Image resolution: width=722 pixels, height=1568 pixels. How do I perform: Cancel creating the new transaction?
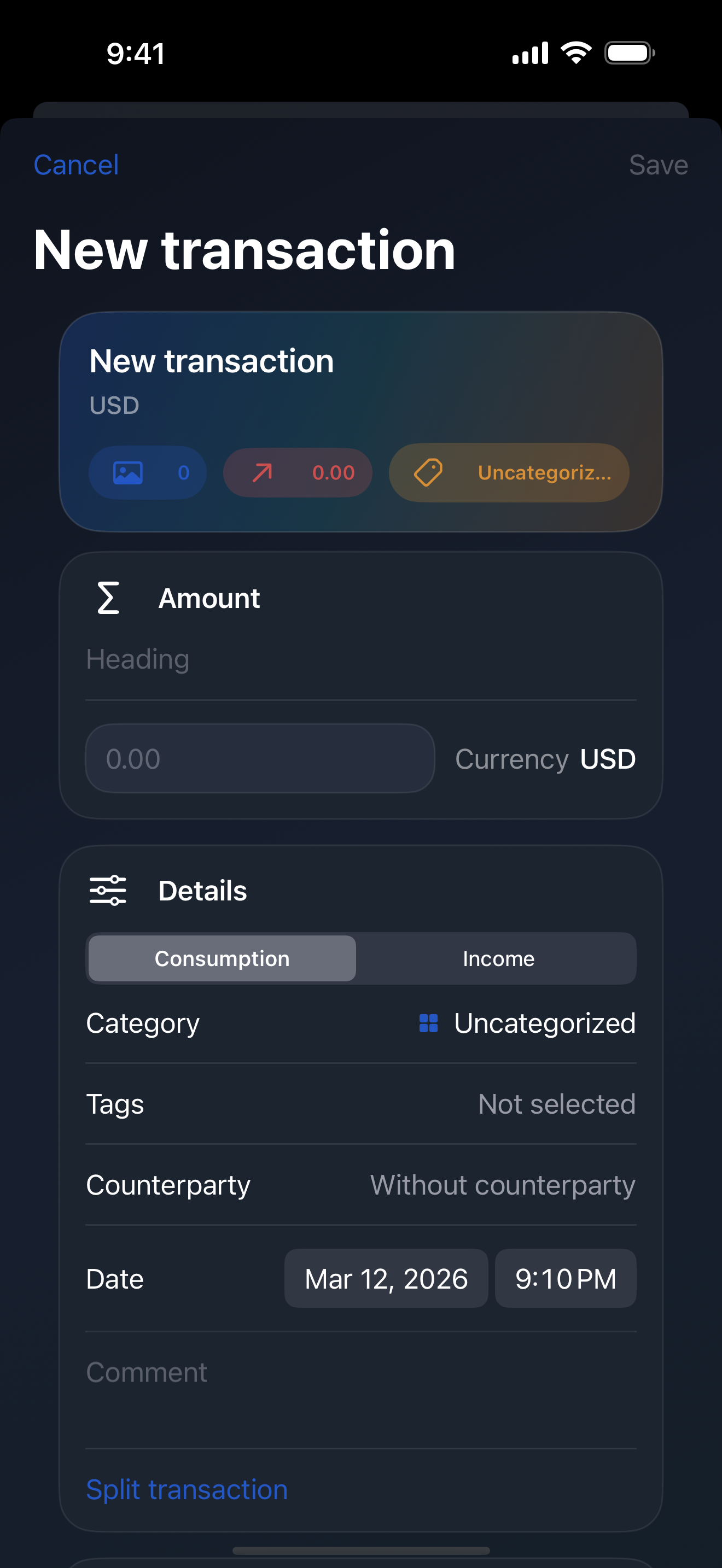[76, 165]
